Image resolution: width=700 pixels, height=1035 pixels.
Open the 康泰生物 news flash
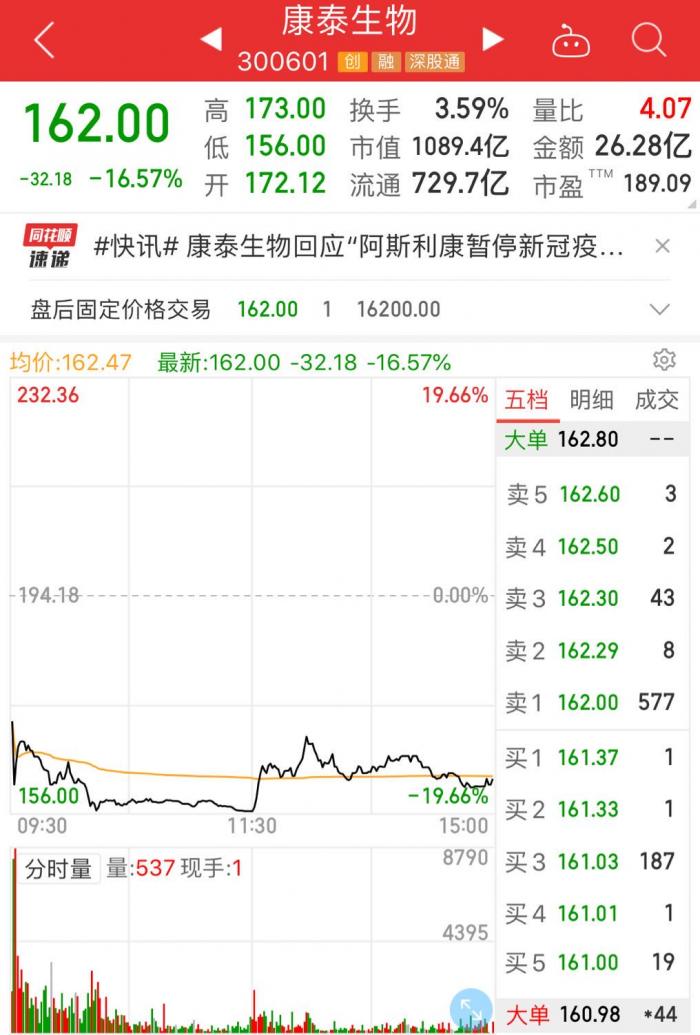pos(358,247)
